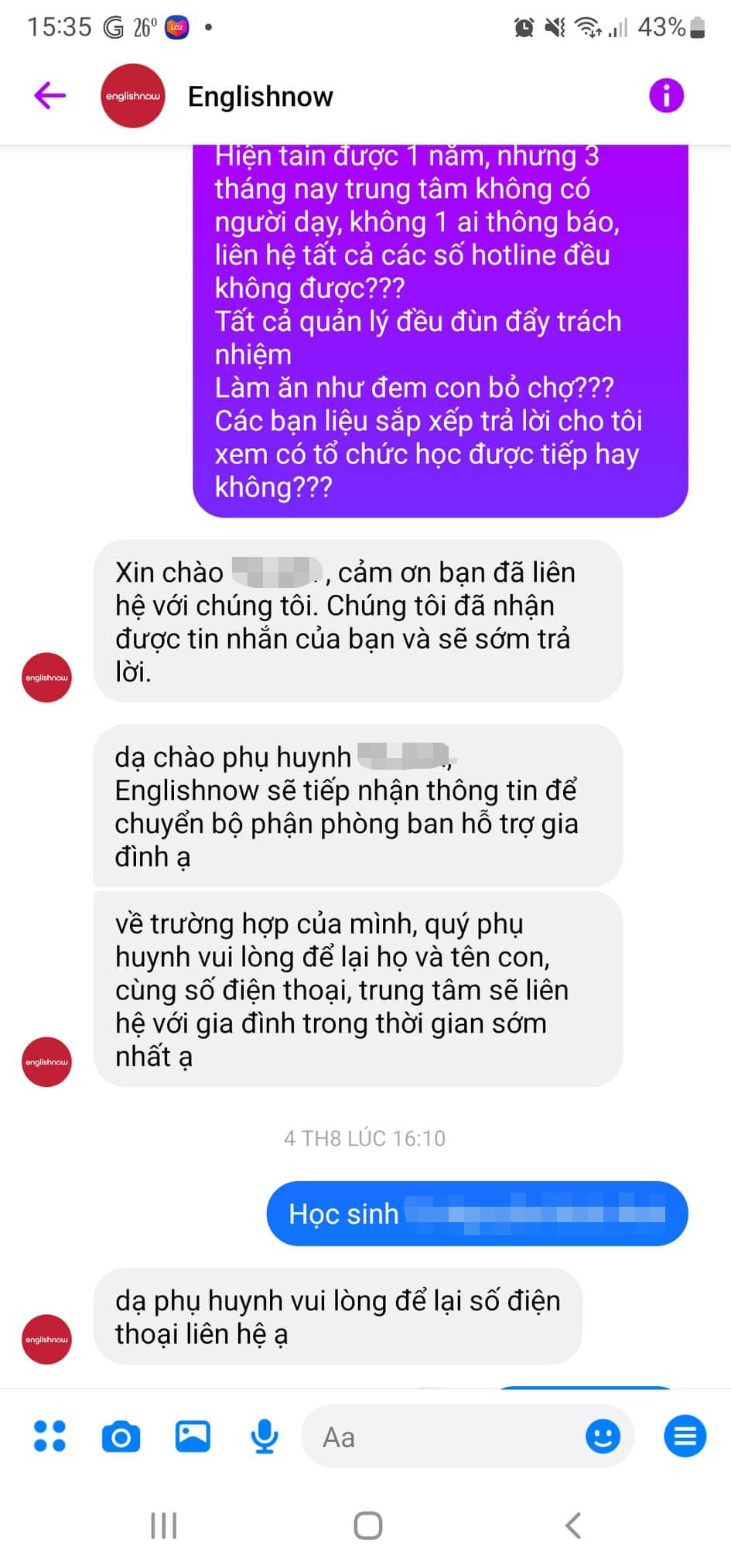The image size is (731, 1568).
Task: Tap the Englishnow conversation name
Action: pyautogui.click(x=260, y=96)
